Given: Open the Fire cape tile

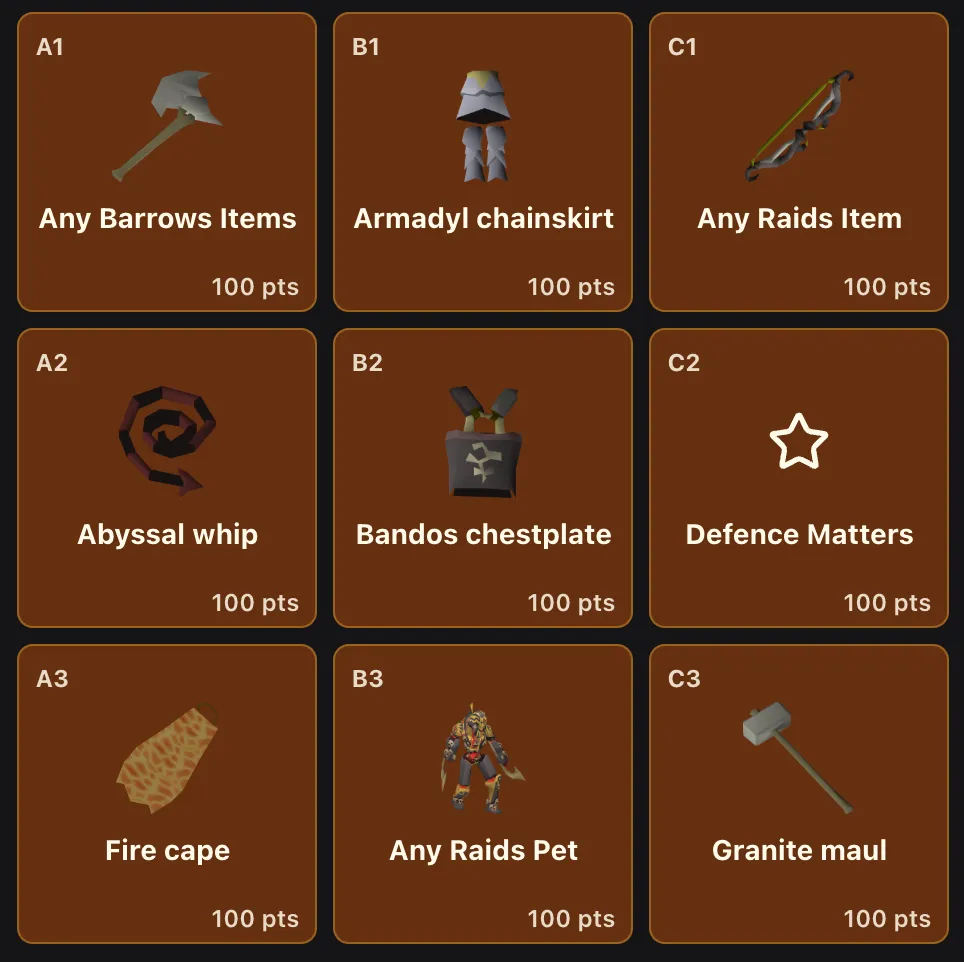Looking at the screenshot, I should (167, 794).
